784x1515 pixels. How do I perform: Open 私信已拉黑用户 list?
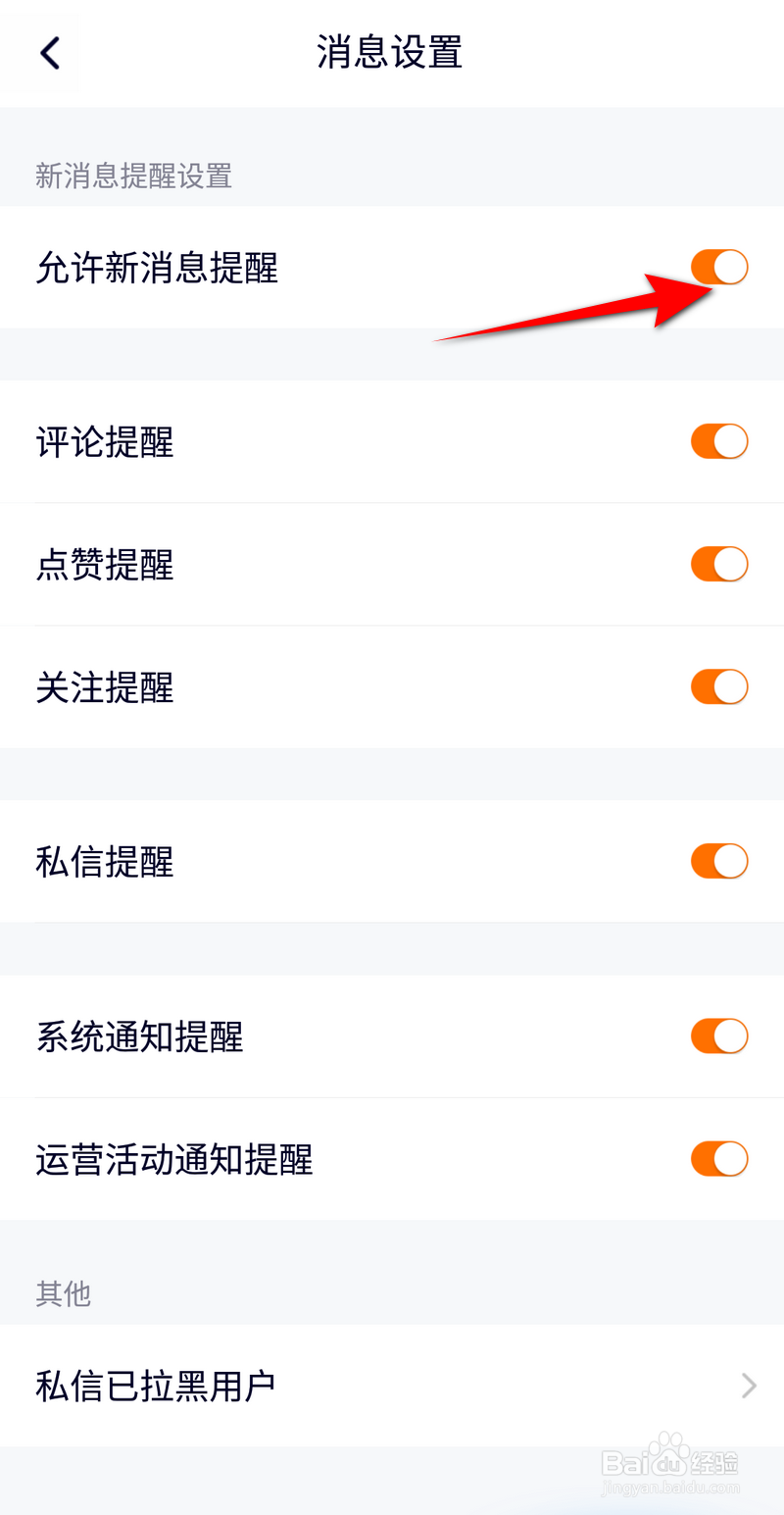click(x=392, y=1386)
